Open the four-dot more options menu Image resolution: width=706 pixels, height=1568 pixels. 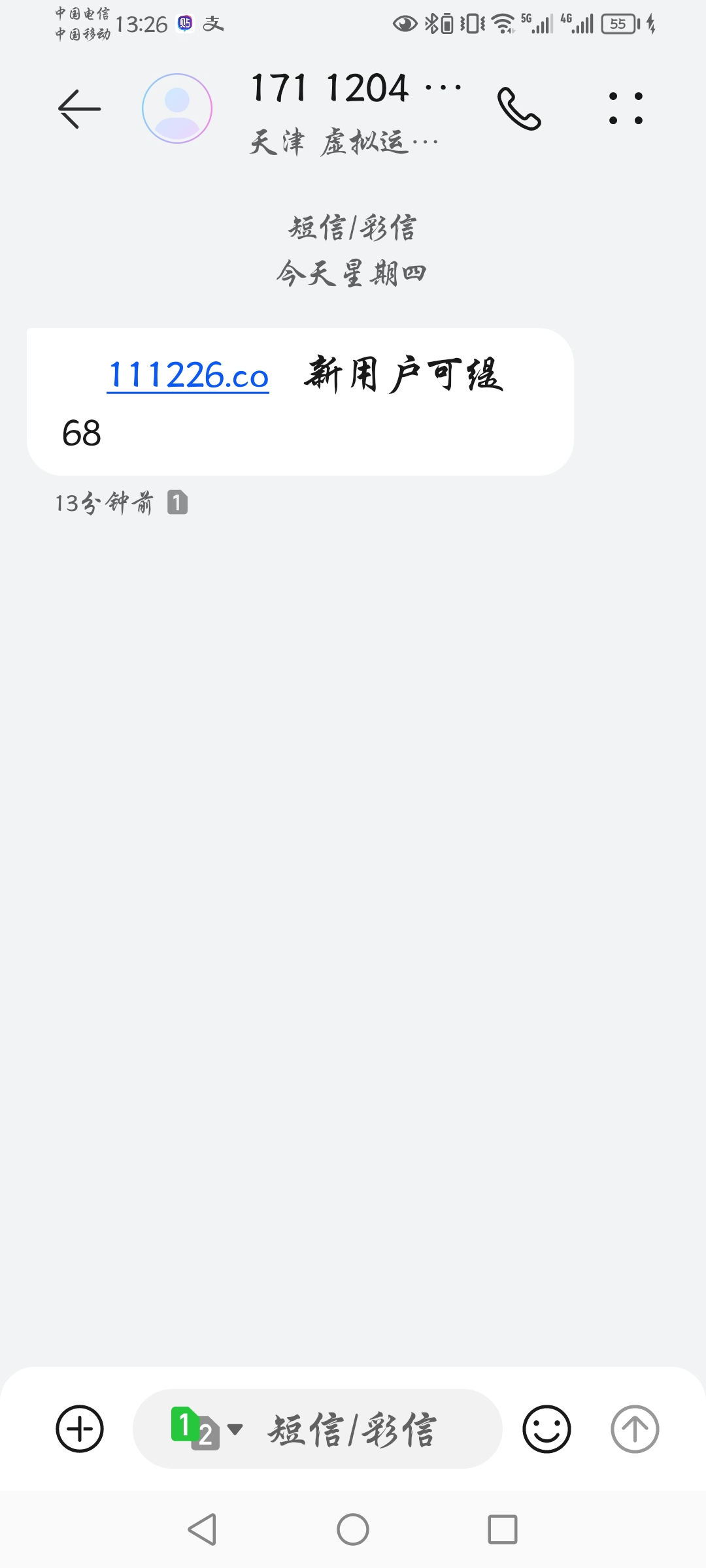point(626,108)
